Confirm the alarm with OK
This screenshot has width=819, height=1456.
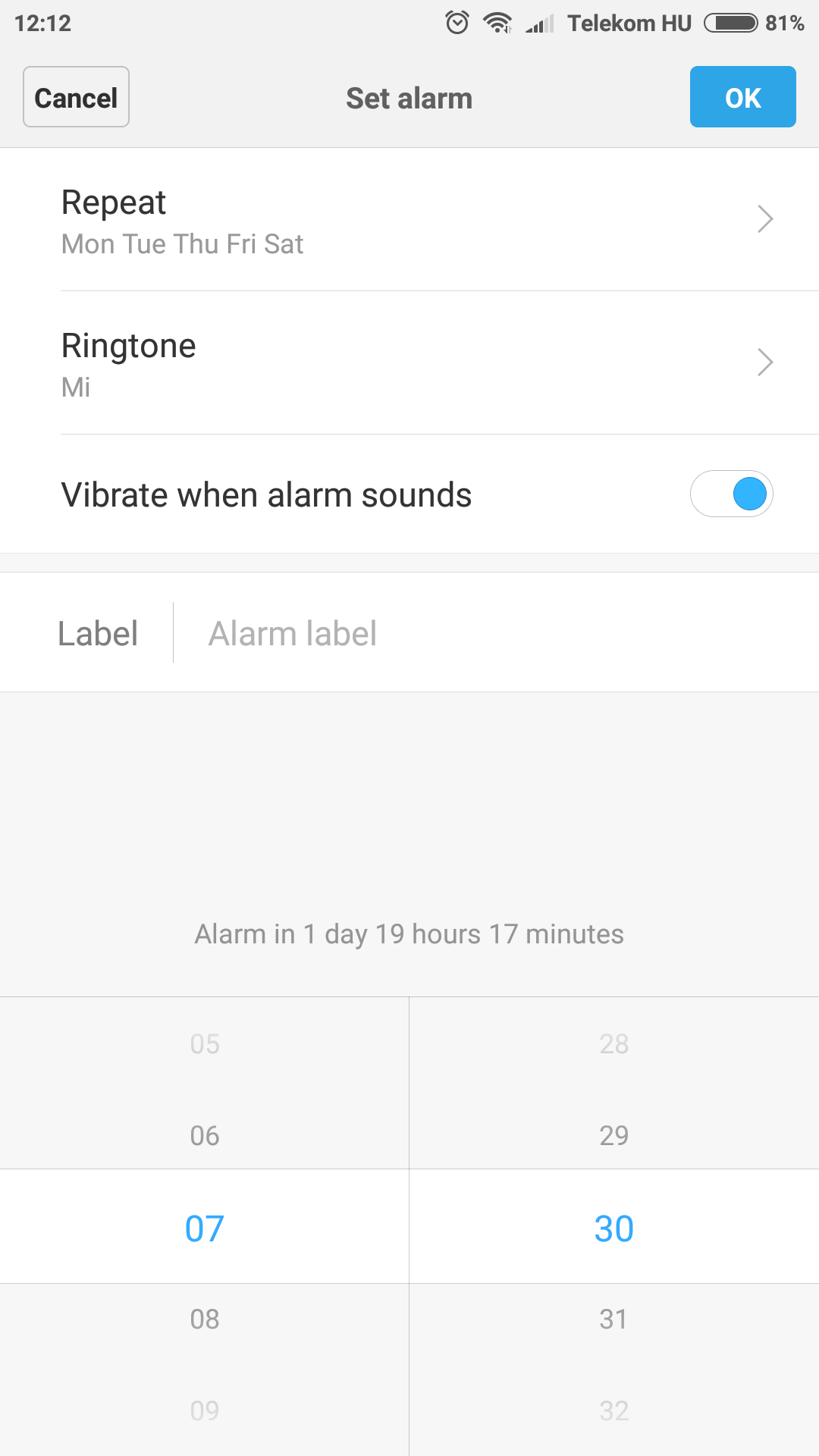(x=742, y=97)
